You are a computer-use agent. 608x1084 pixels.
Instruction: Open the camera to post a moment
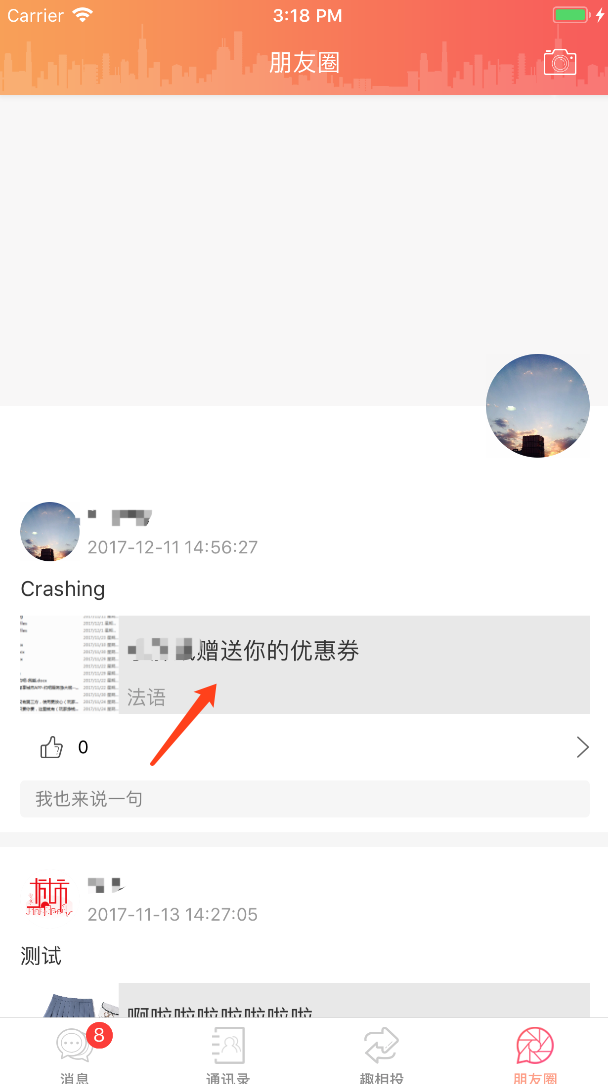pos(560,62)
